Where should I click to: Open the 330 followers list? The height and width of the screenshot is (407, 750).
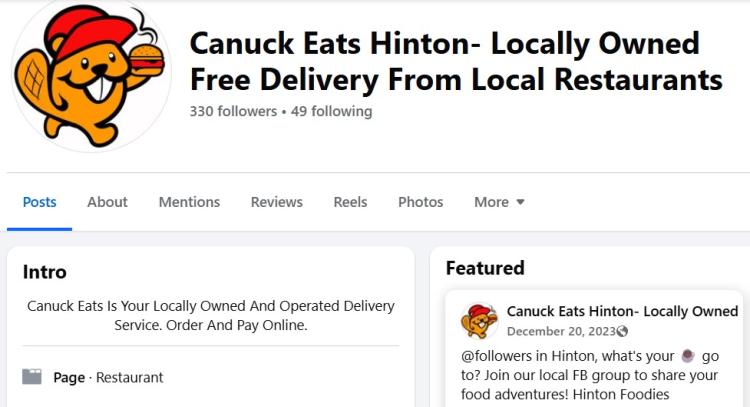click(x=233, y=112)
